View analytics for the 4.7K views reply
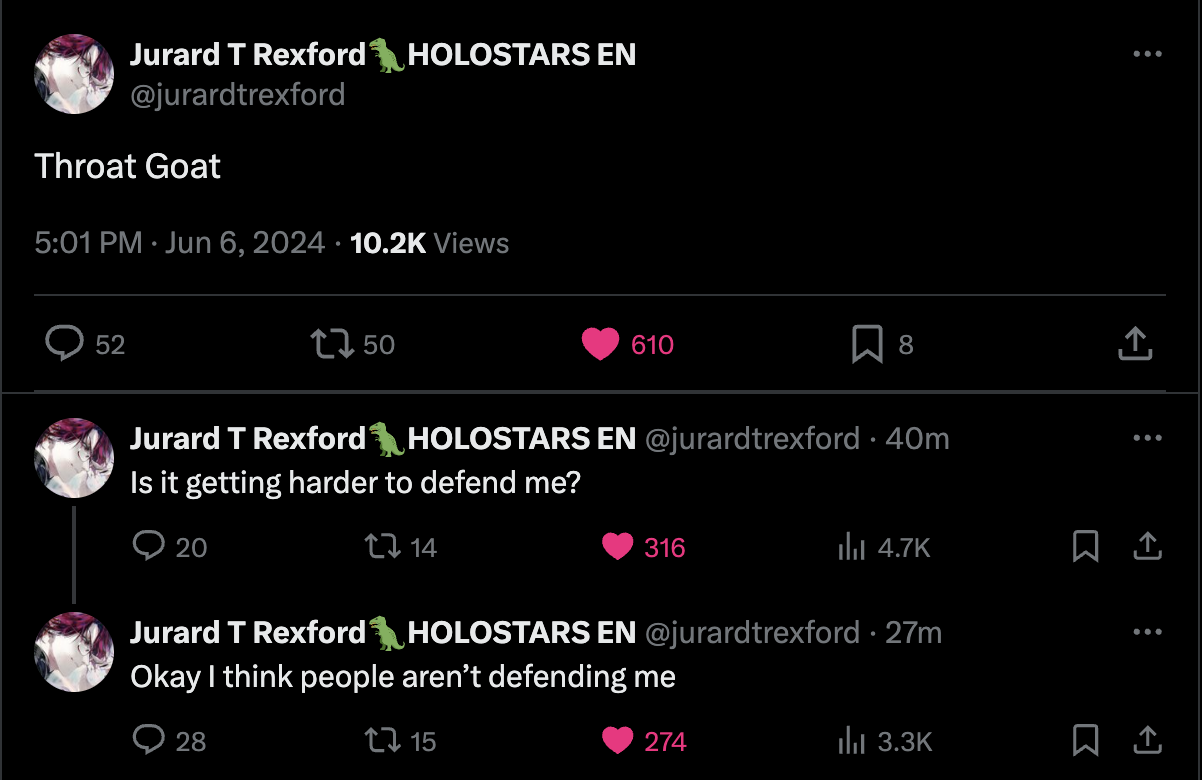The width and height of the screenshot is (1202, 780). [x=851, y=546]
